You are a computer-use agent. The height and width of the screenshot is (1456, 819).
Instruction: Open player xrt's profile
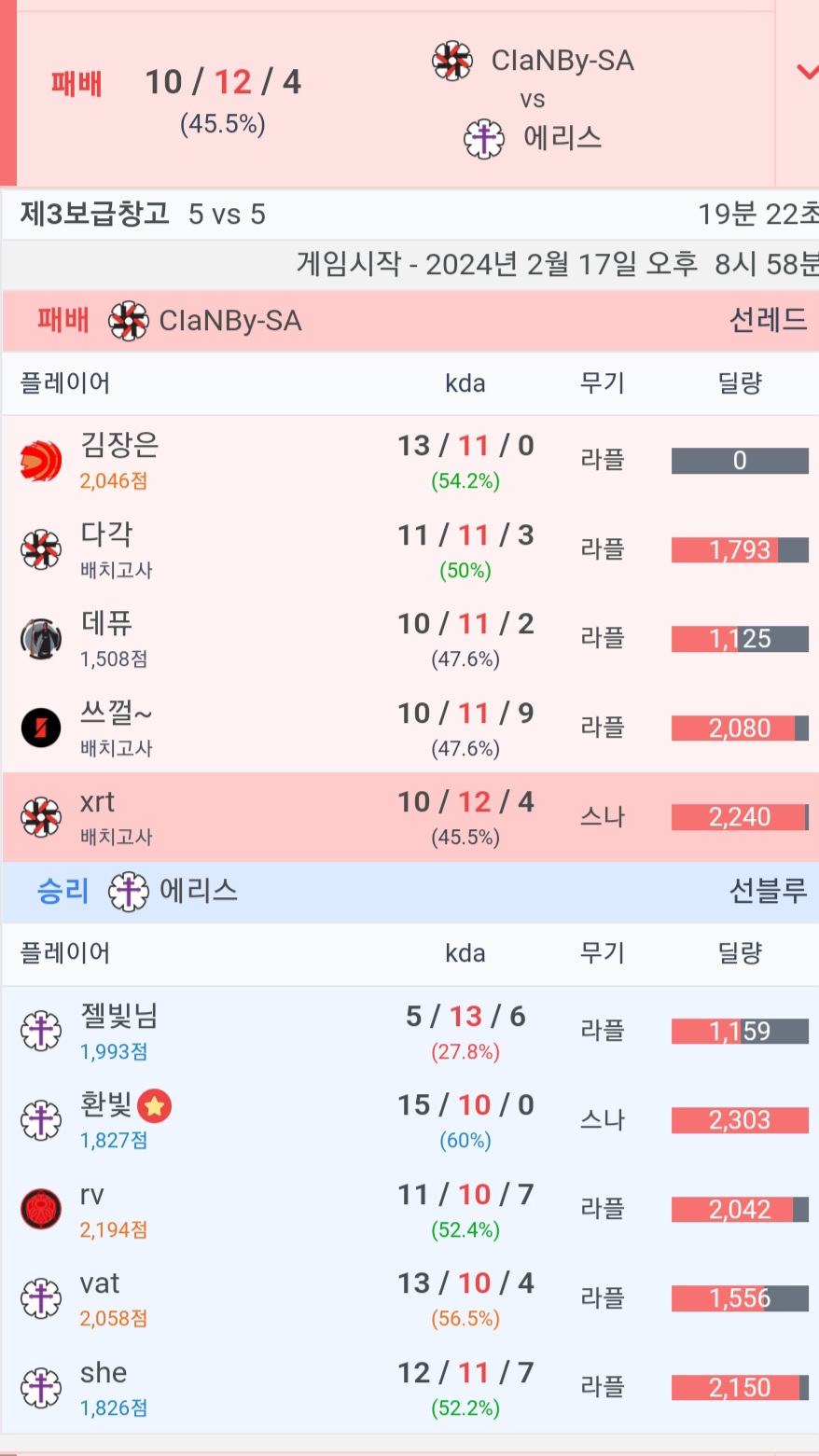coord(97,802)
